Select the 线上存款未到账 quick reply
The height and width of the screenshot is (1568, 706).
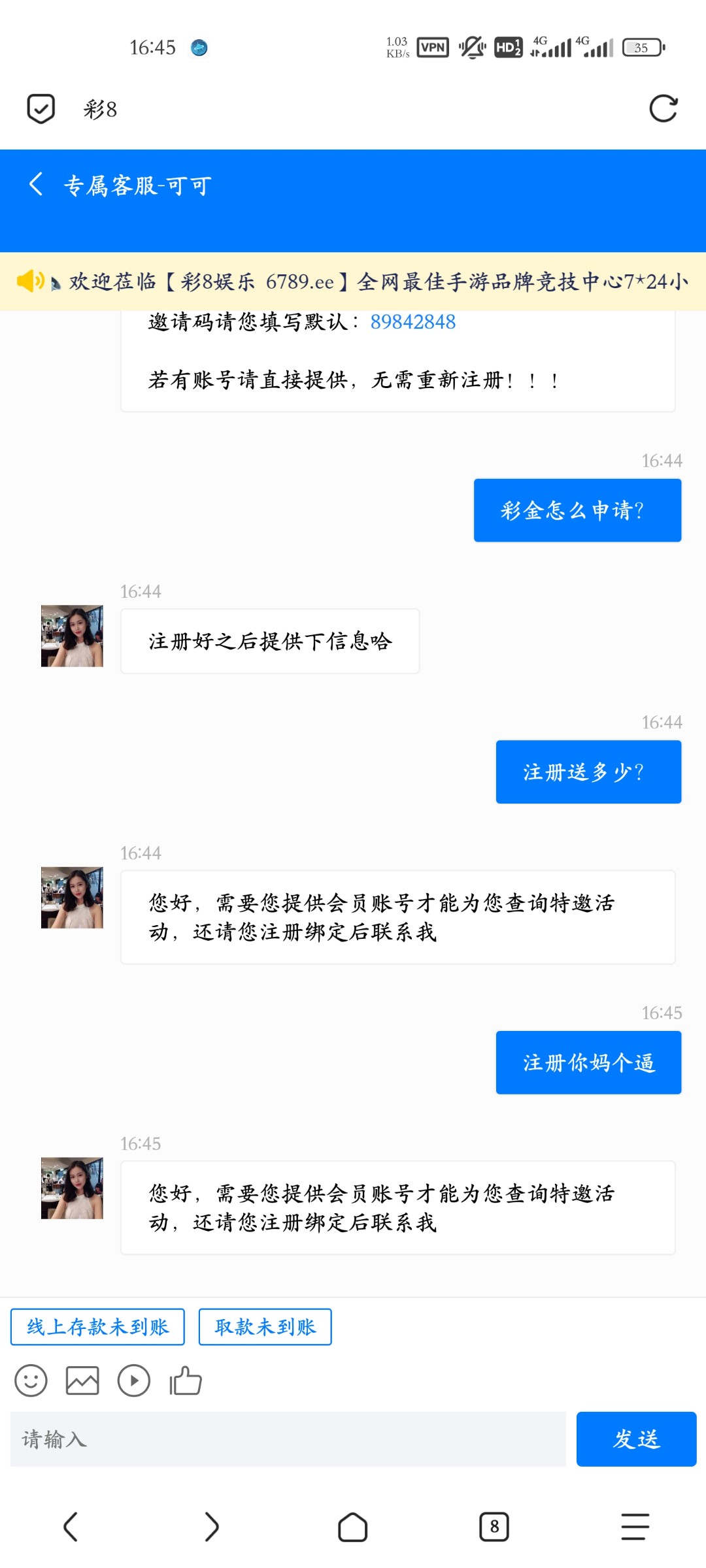tap(97, 1326)
